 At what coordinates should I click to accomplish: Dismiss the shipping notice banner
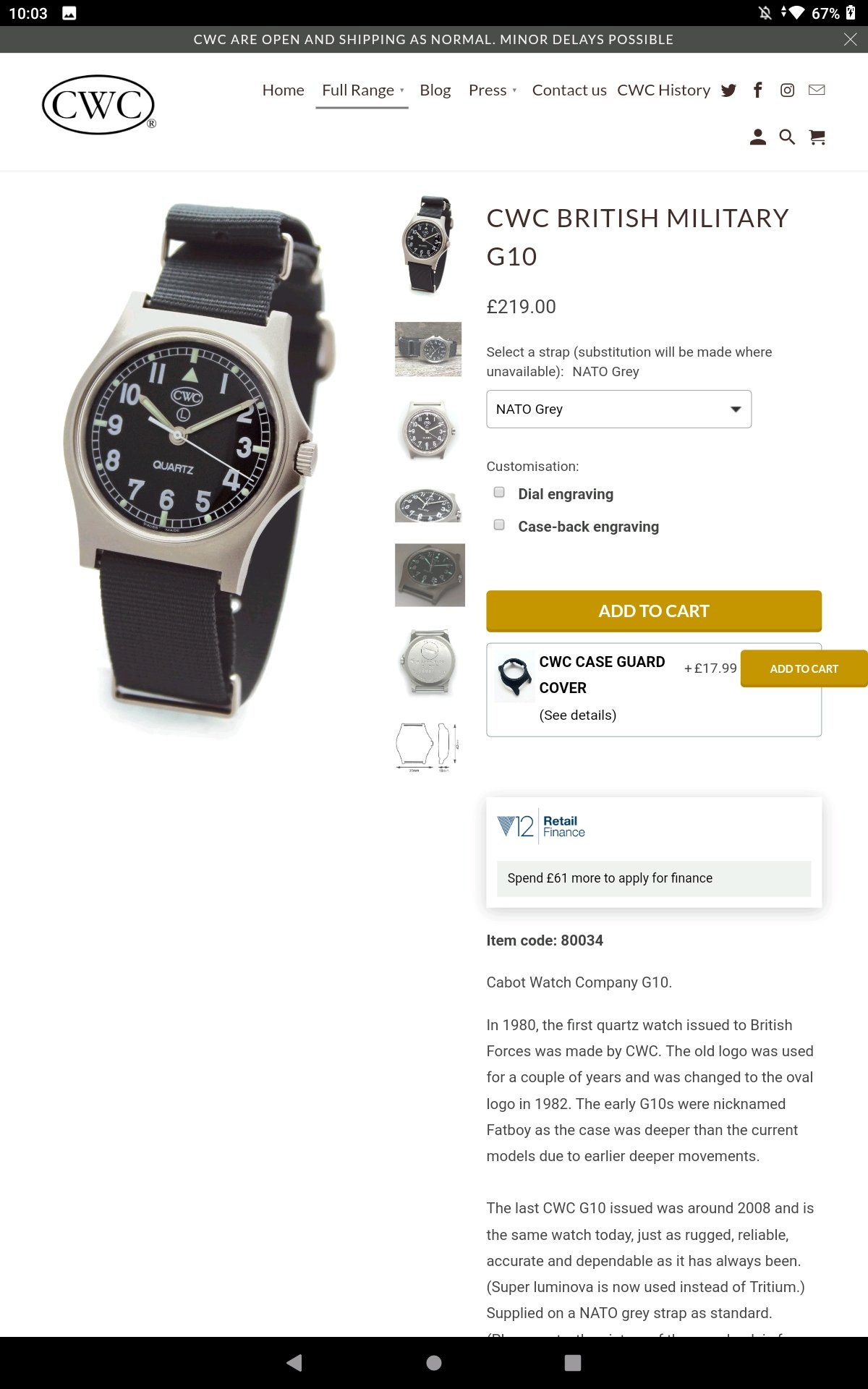[x=850, y=40]
